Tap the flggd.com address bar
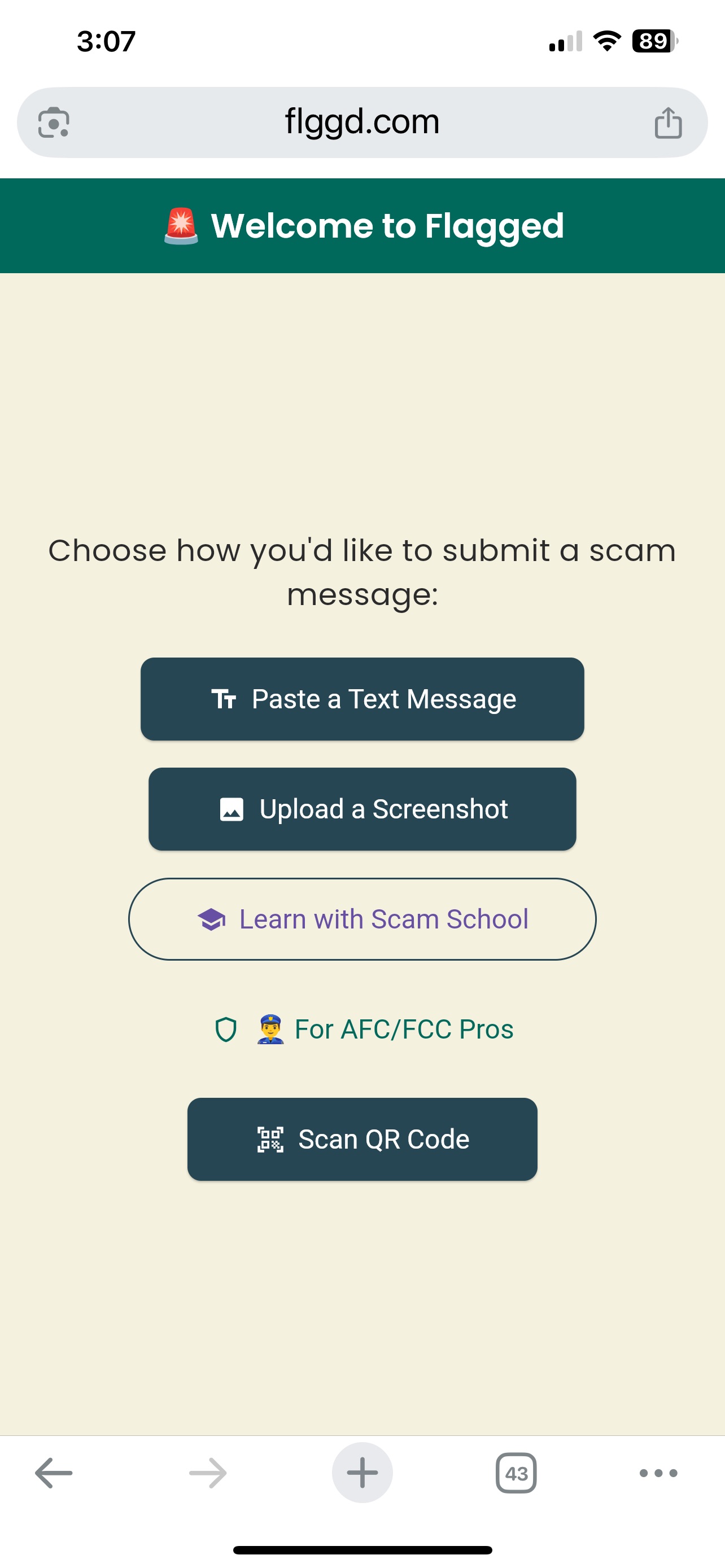The width and height of the screenshot is (725, 1568). point(362,122)
